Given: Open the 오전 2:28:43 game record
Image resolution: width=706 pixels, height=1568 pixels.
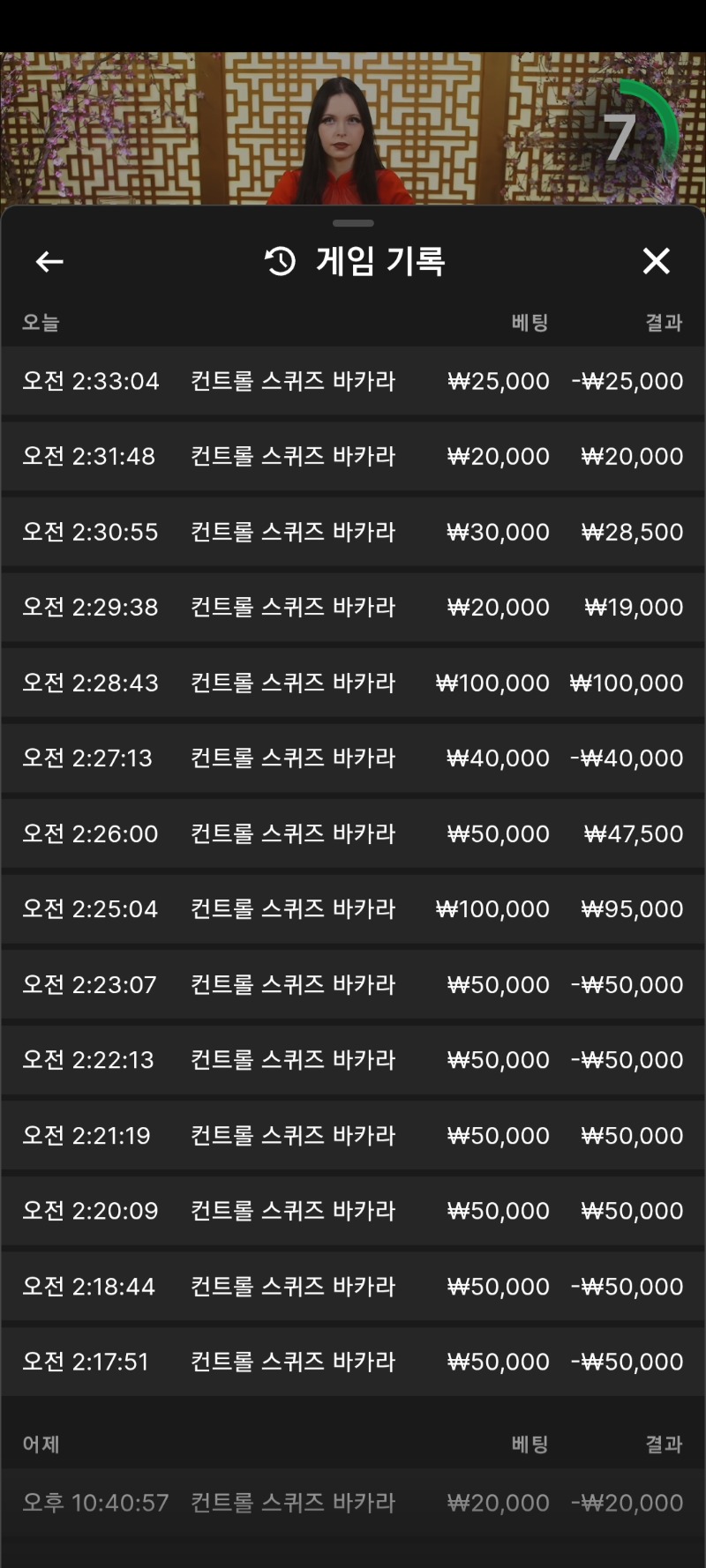Looking at the screenshot, I should (353, 683).
